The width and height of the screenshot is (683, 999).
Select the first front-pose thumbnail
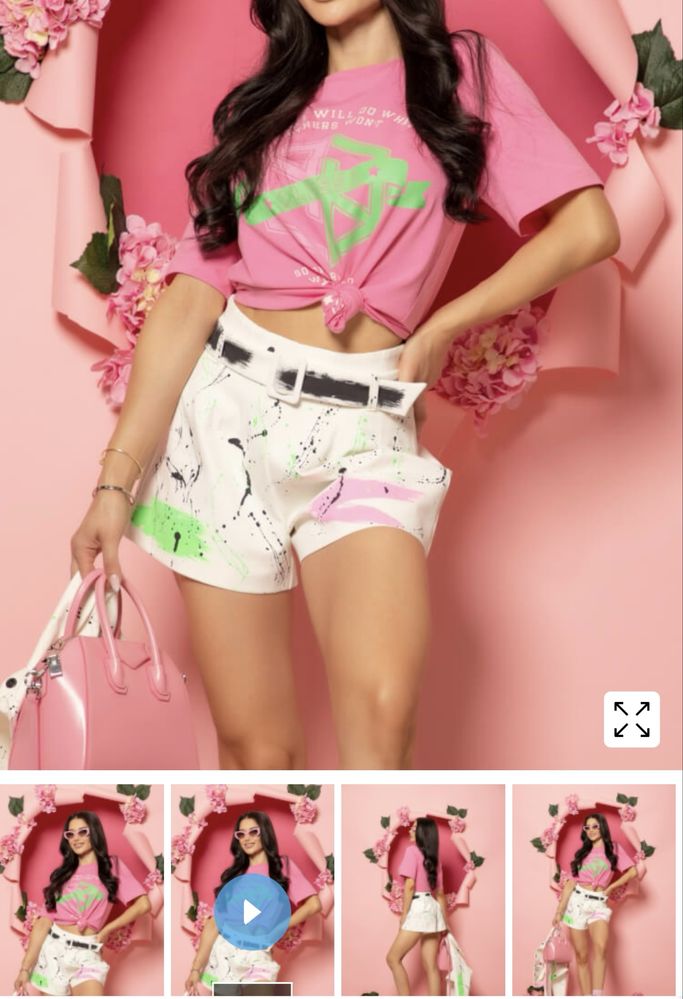82,889
